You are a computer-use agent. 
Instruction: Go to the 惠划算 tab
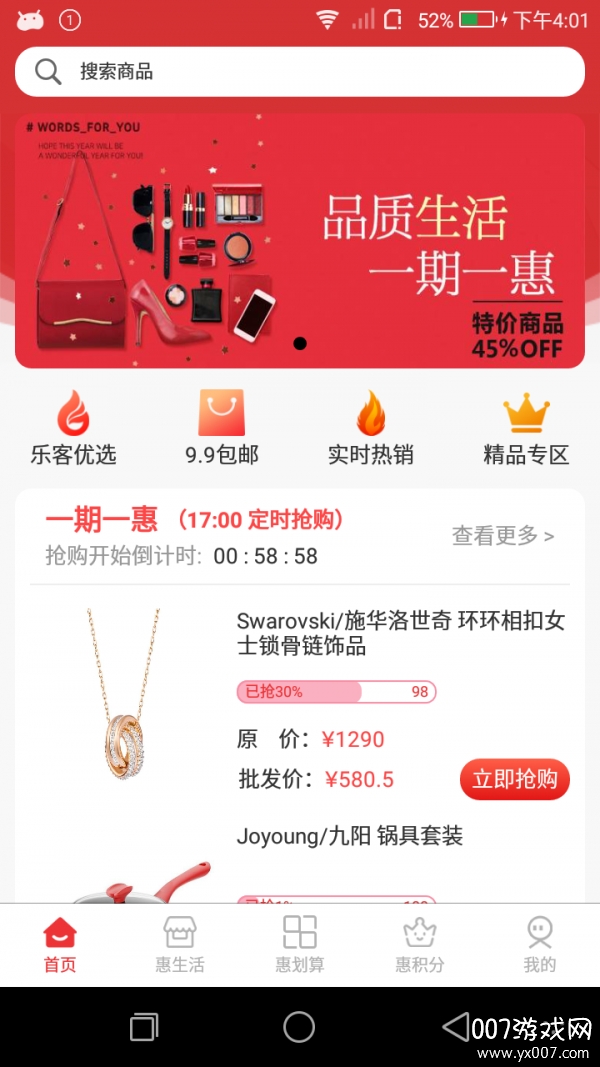[x=300, y=945]
